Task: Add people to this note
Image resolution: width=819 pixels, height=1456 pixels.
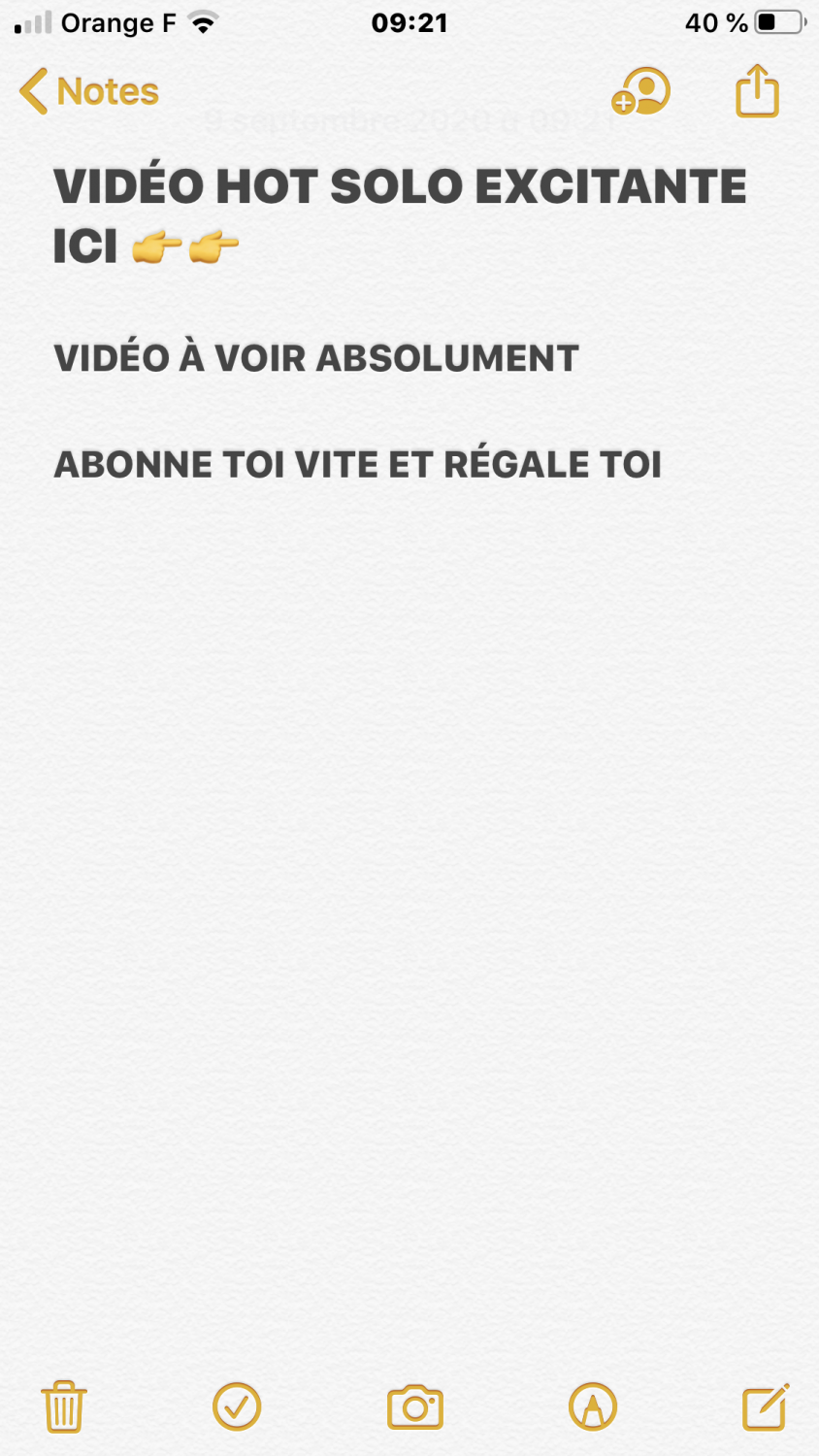Action: click(640, 91)
